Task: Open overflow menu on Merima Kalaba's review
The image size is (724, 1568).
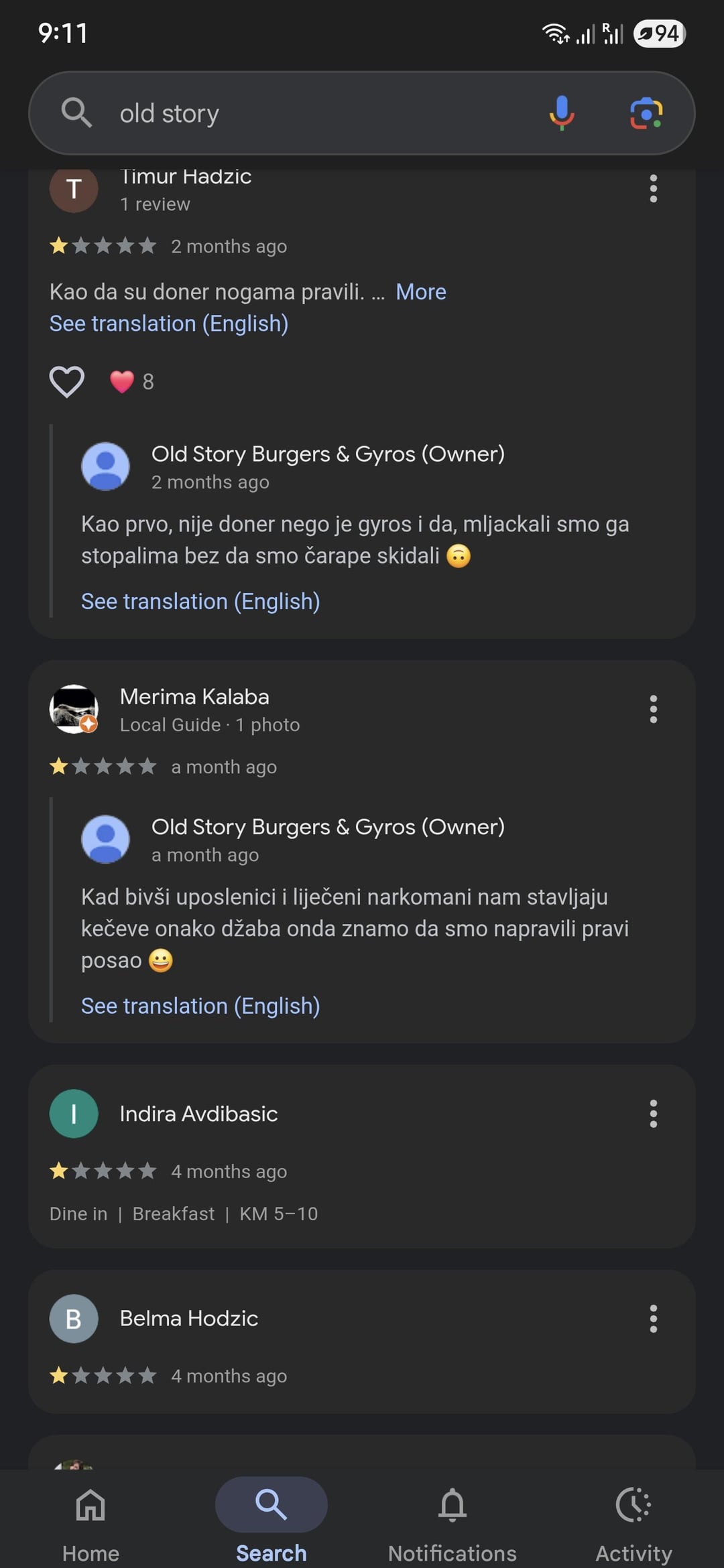Action: pos(653,709)
